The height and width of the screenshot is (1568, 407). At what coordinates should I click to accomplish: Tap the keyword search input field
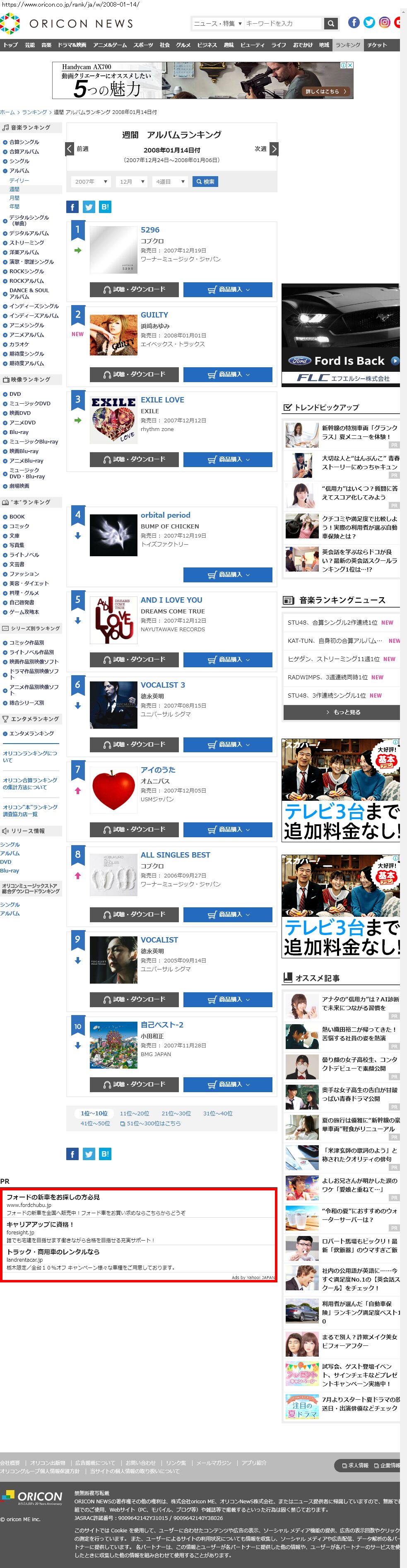[x=283, y=24]
